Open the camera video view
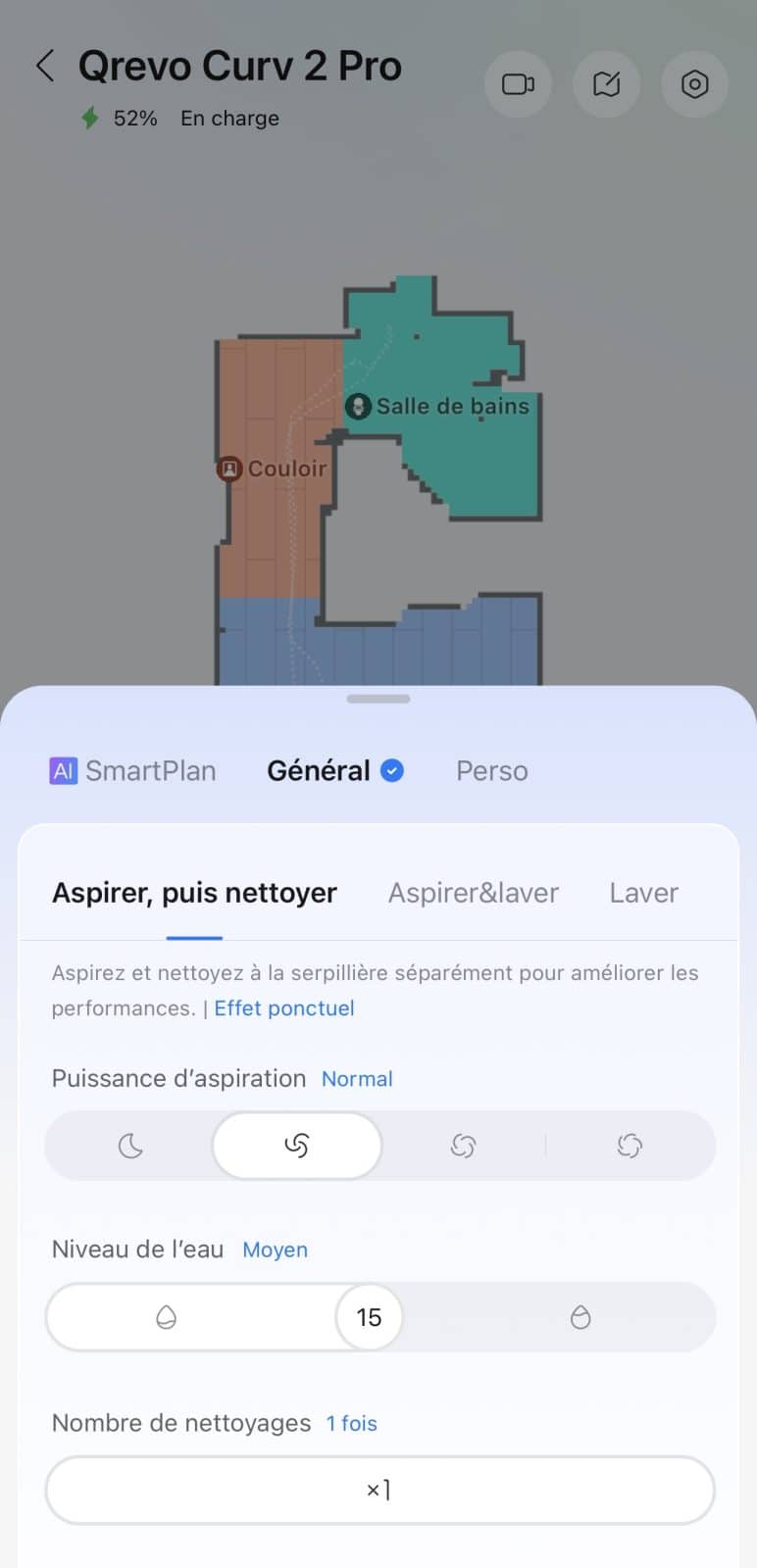Image resolution: width=757 pixels, height=1568 pixels. coord(518,84)
